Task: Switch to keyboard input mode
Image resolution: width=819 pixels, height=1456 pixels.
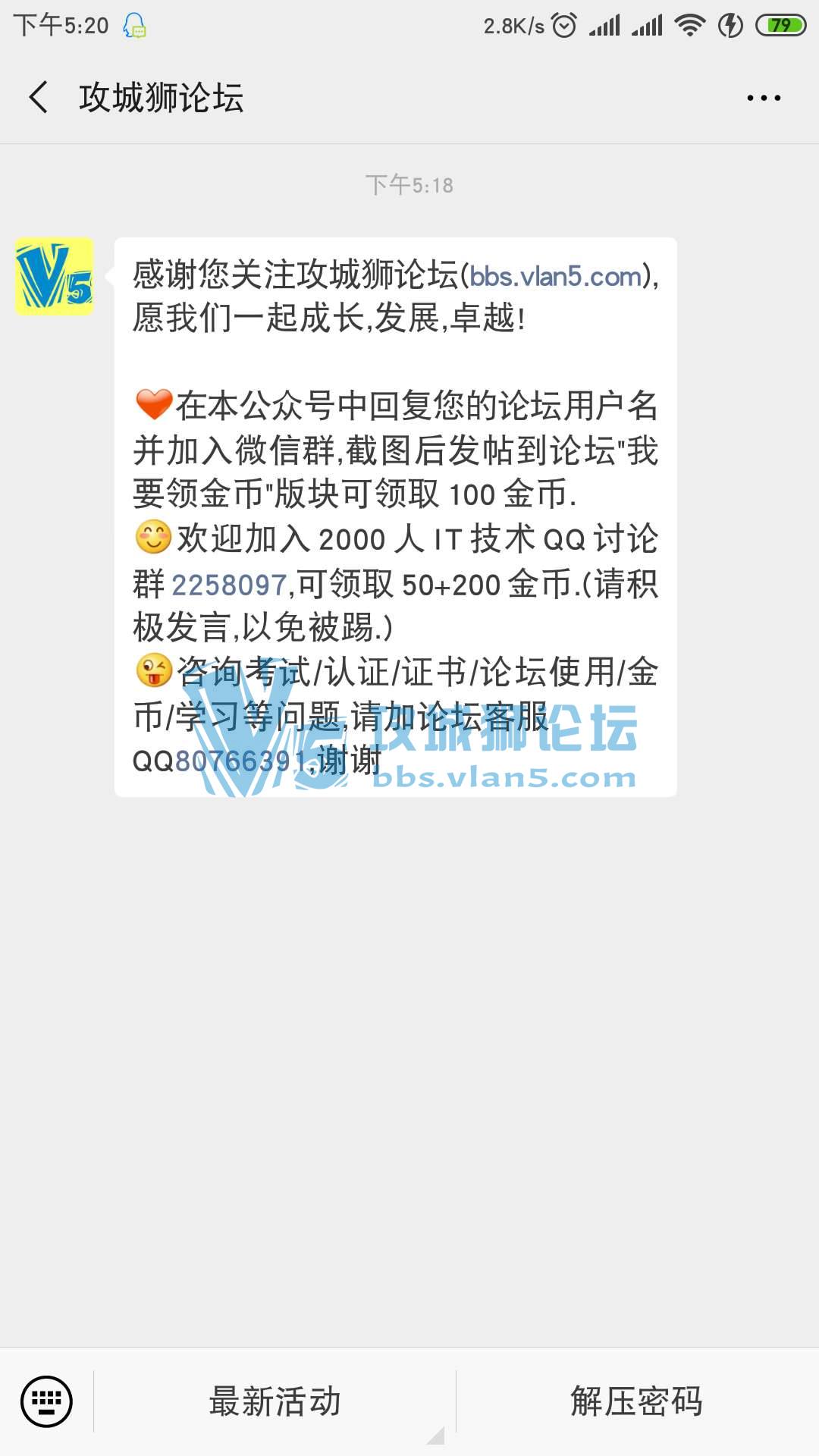Action: (x=46, y=1401)
